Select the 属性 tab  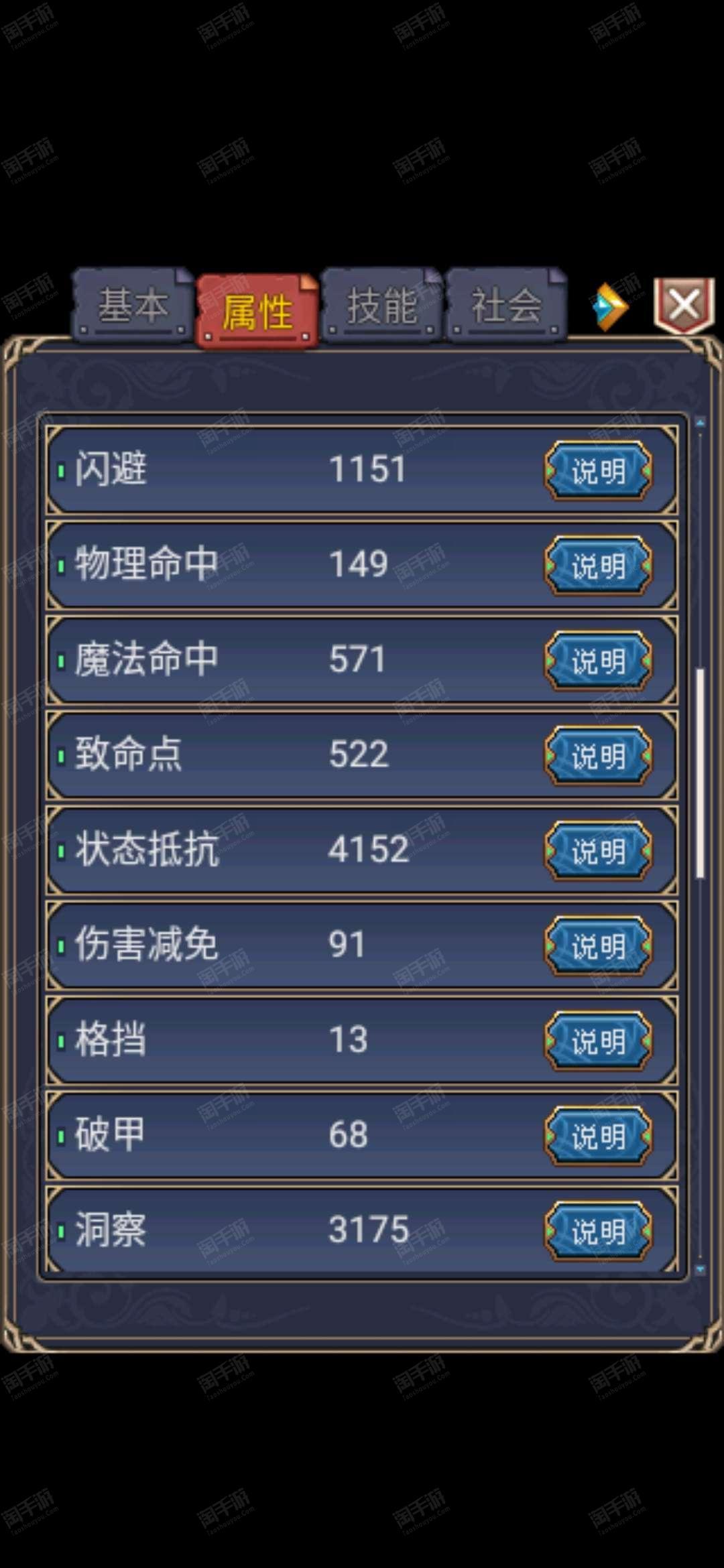click(x=257, y=311)
